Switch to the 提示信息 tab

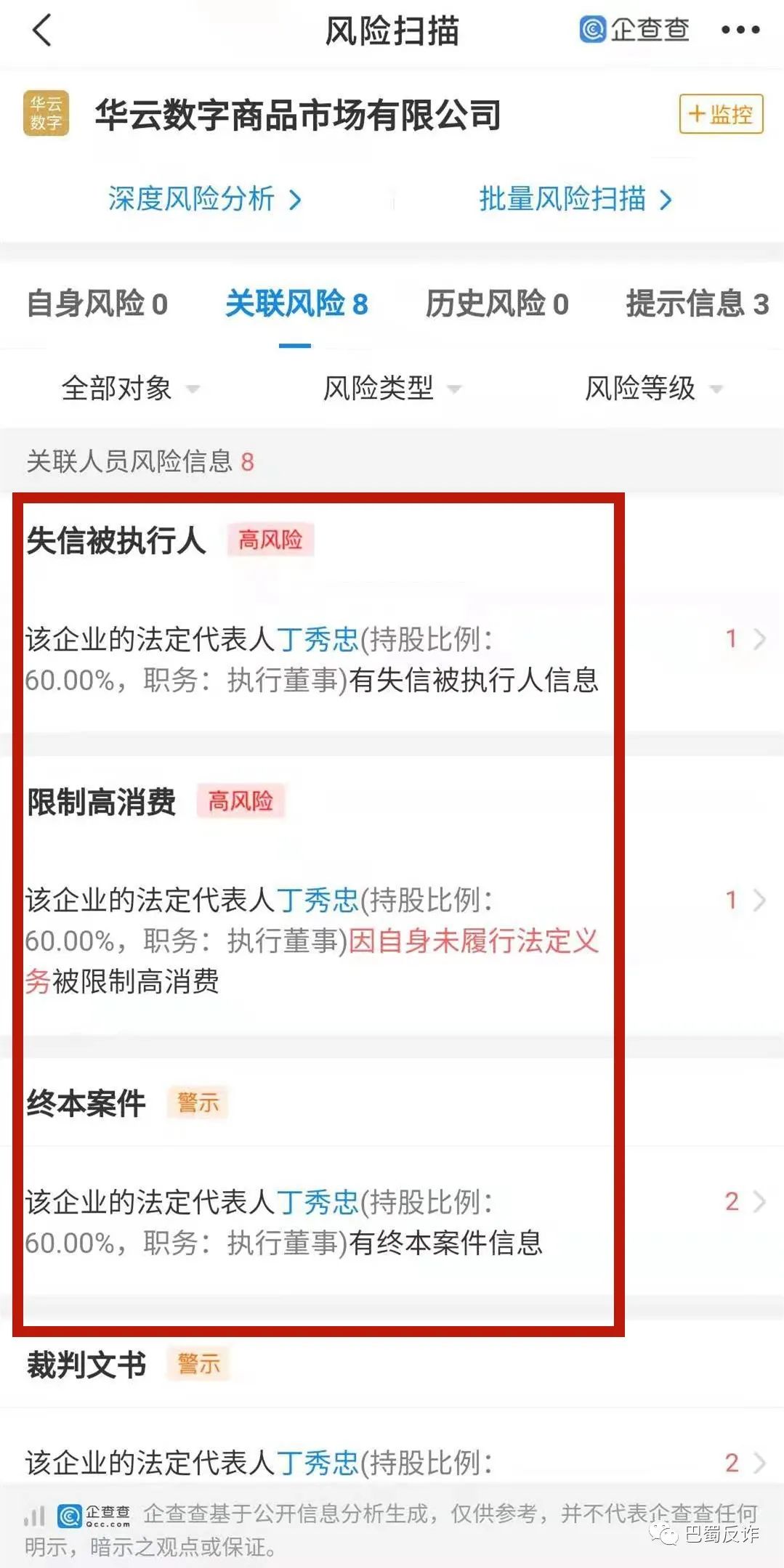[x=696, y=304]
